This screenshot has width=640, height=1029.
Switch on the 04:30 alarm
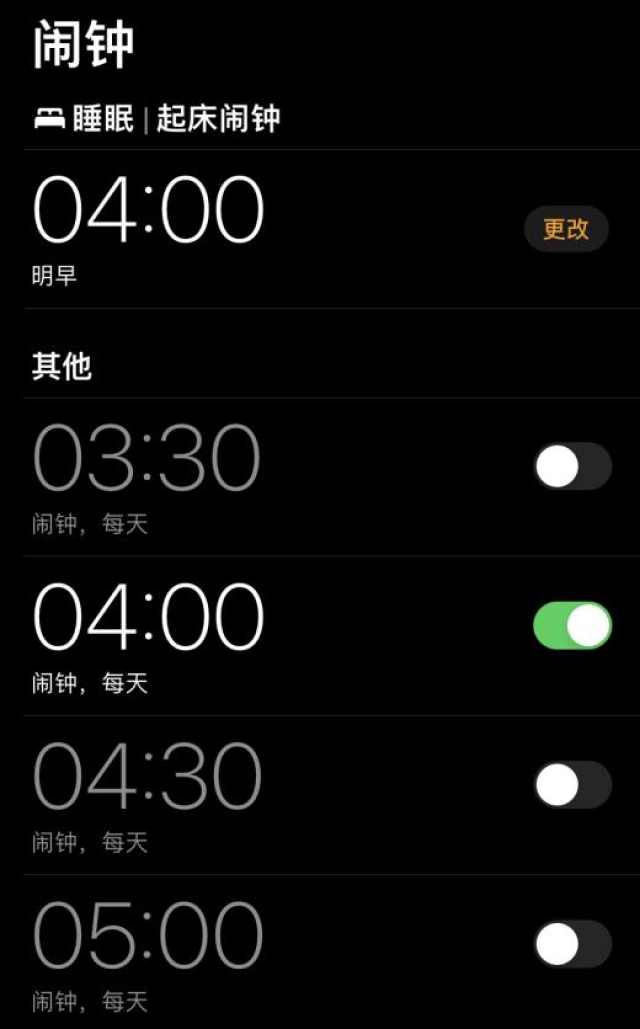tap(572, 785)
